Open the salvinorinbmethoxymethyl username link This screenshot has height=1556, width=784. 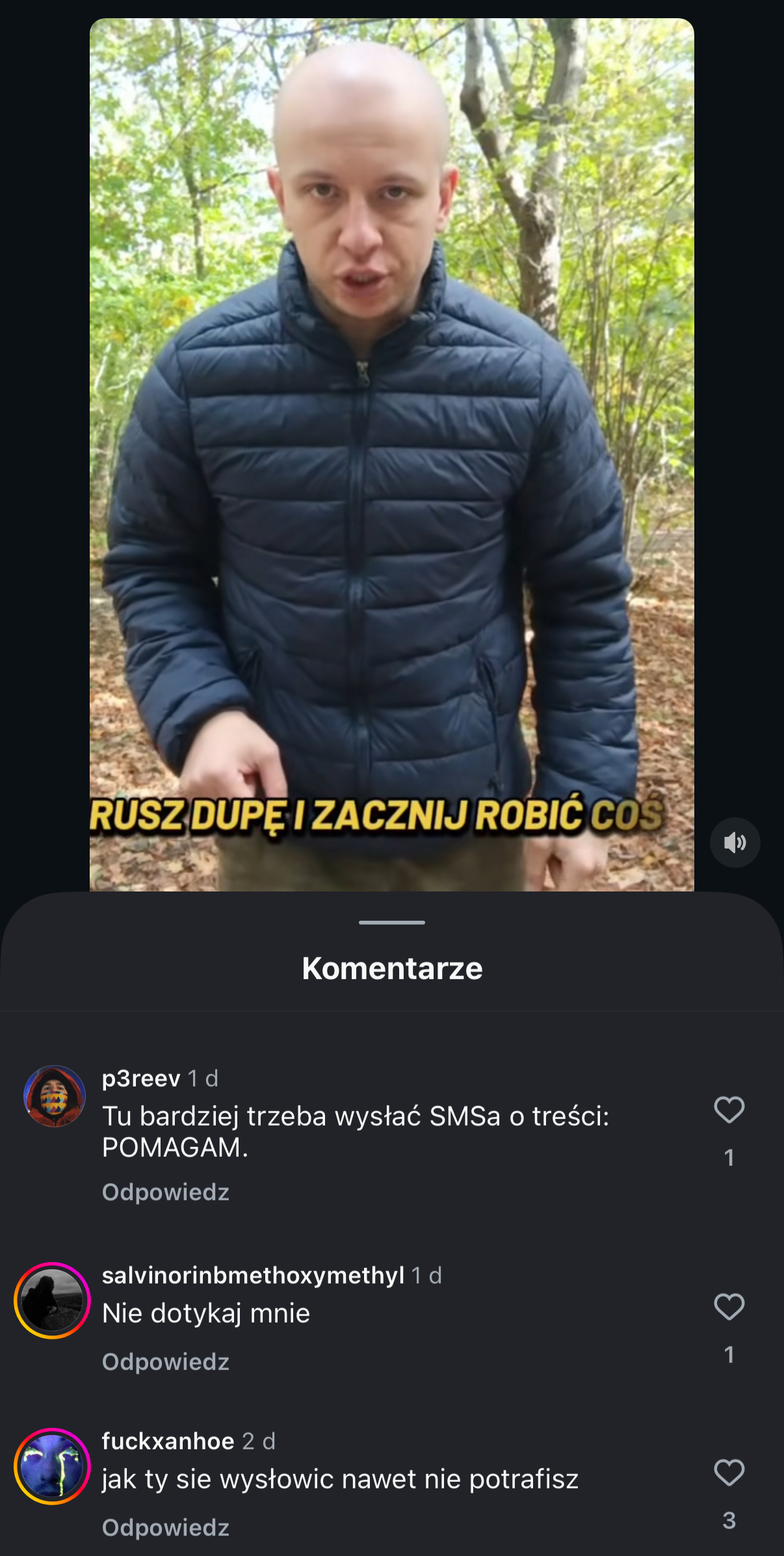point(253,1275)
